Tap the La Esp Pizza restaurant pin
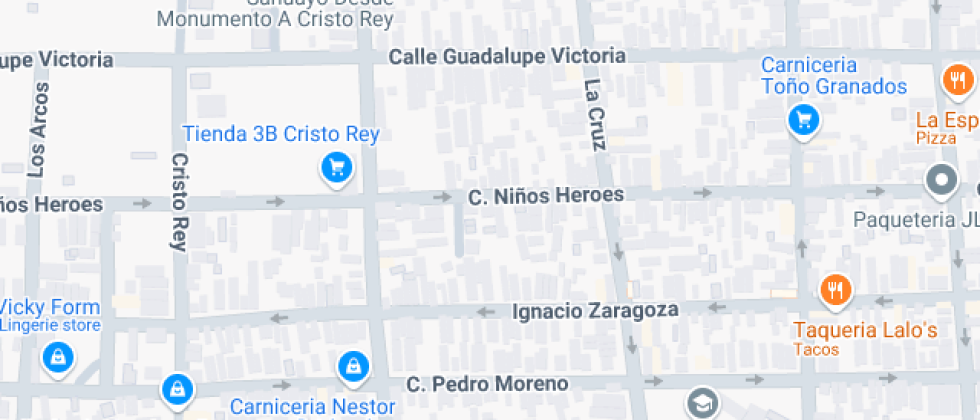The height and width of the screenshot is (420, 980). point(955,80)
